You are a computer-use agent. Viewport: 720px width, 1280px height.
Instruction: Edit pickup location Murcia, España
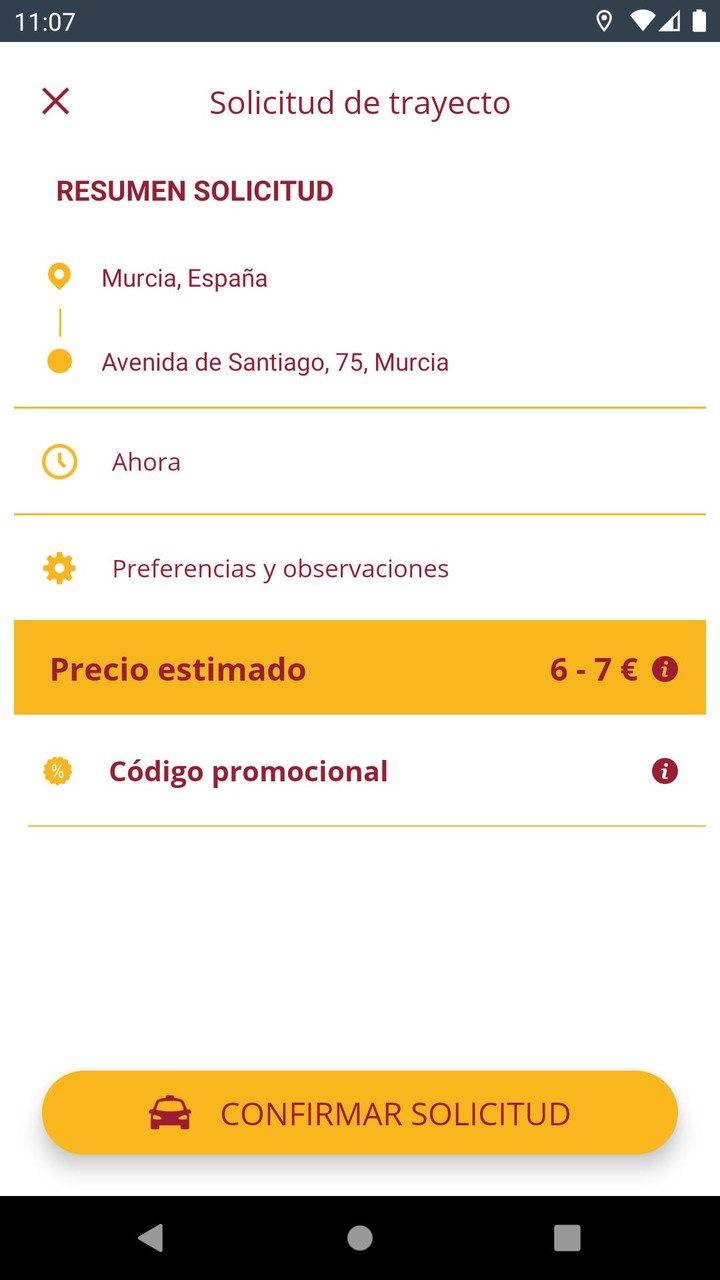coord(185,278)
